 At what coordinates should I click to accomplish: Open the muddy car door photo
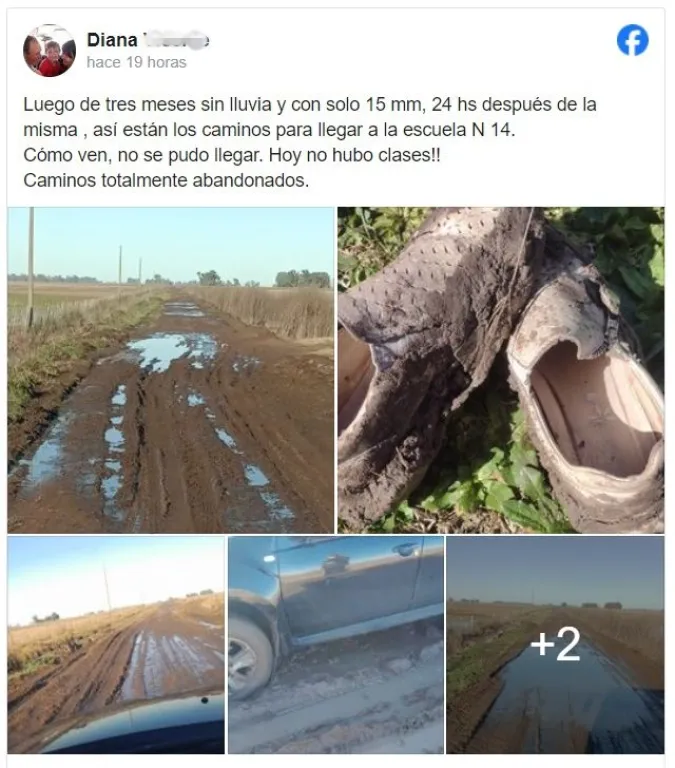(335, 645)
